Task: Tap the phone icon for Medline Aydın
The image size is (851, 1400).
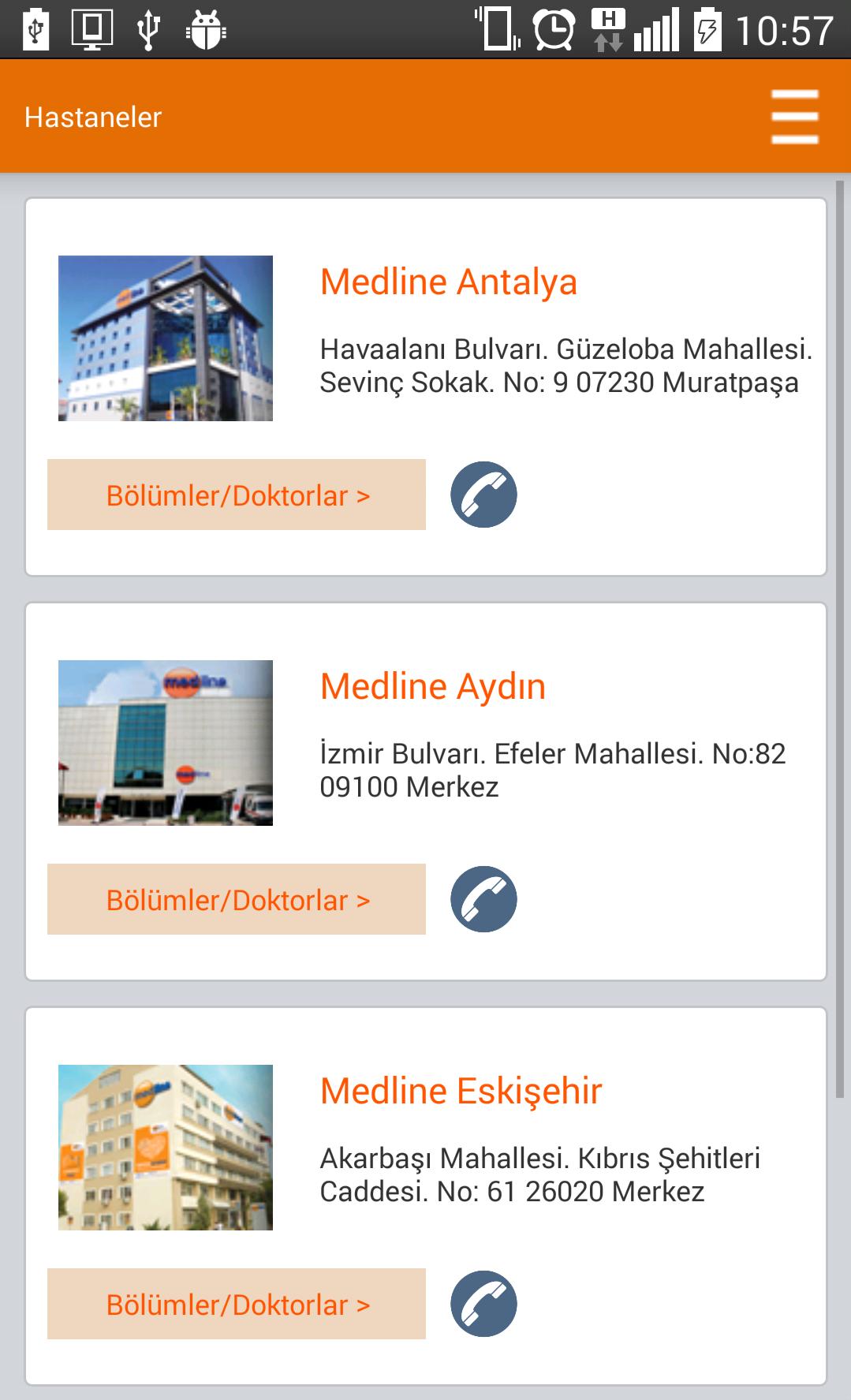Action: pyautogui.click(x=485, y=898)
